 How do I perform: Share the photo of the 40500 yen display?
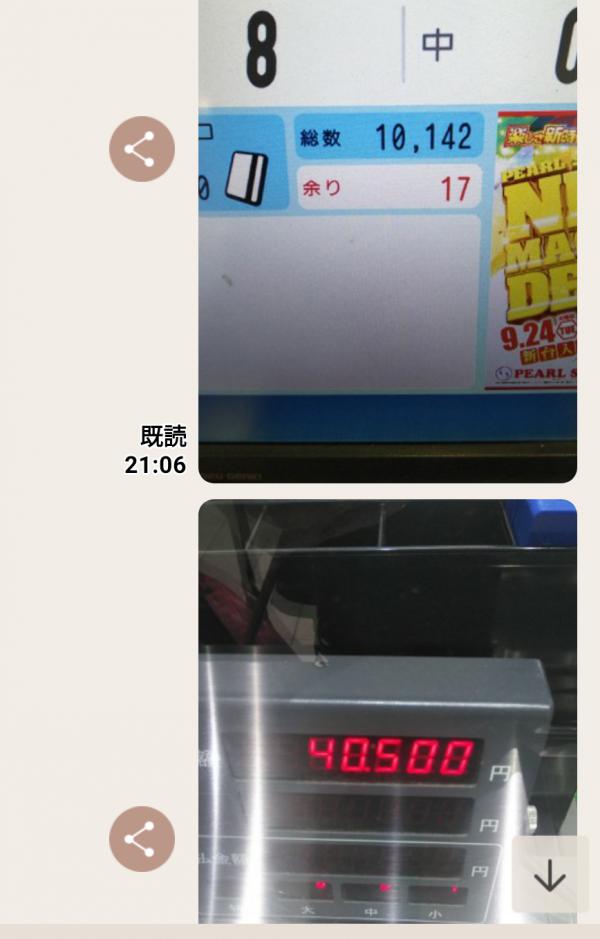click(142, 839)
